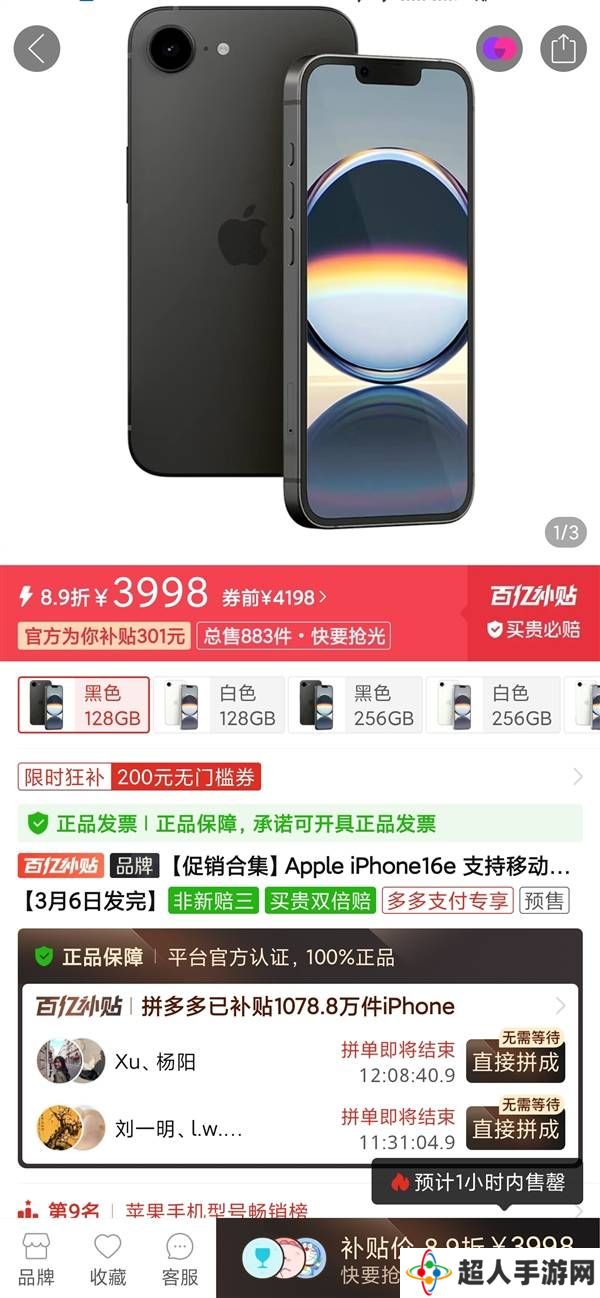View 券前¥4198 price details
Screen dimensions: 600x1298
[x=273, y=598]
